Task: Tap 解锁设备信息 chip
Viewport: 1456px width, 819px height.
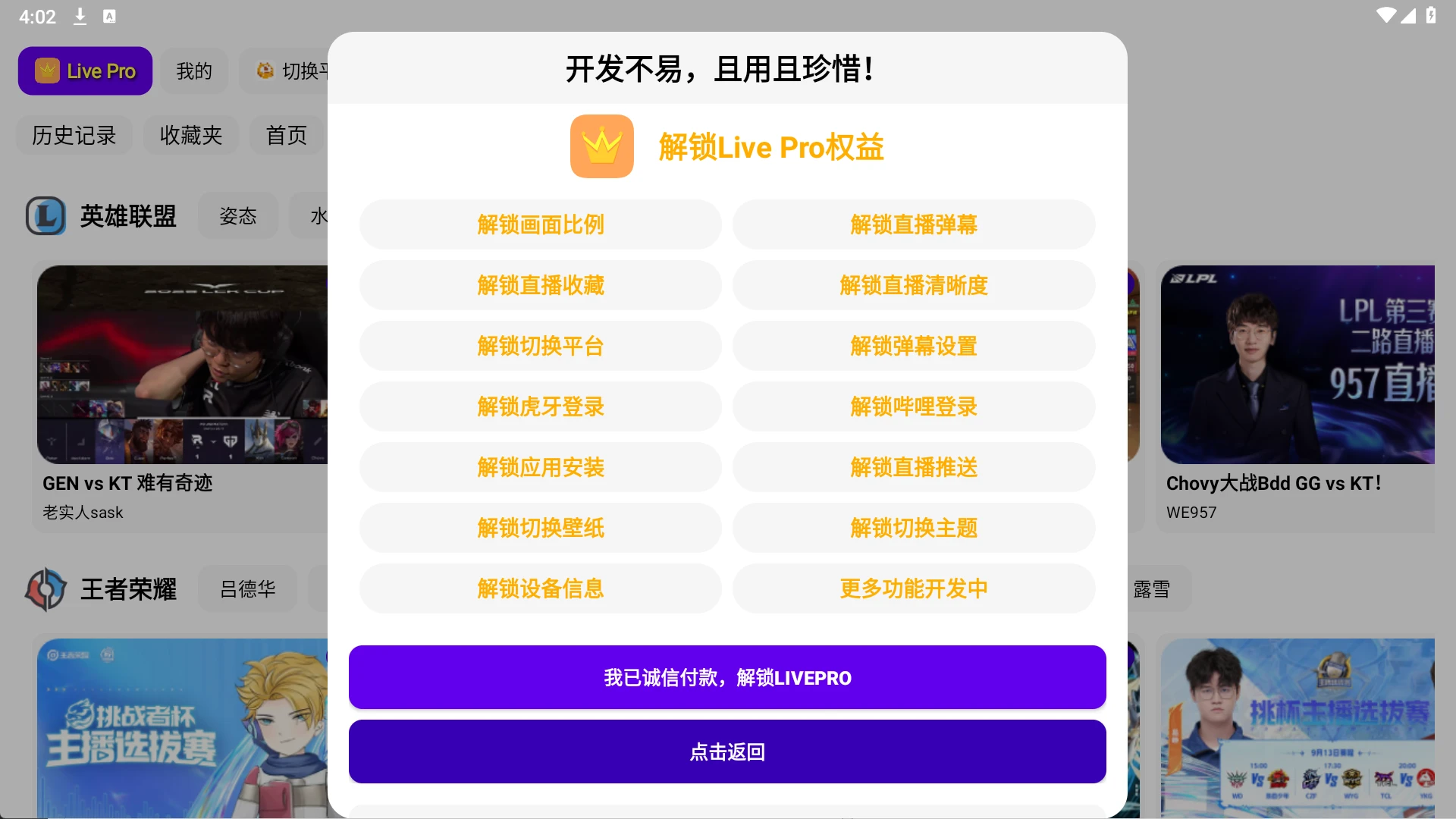Action: pos(540,588)
